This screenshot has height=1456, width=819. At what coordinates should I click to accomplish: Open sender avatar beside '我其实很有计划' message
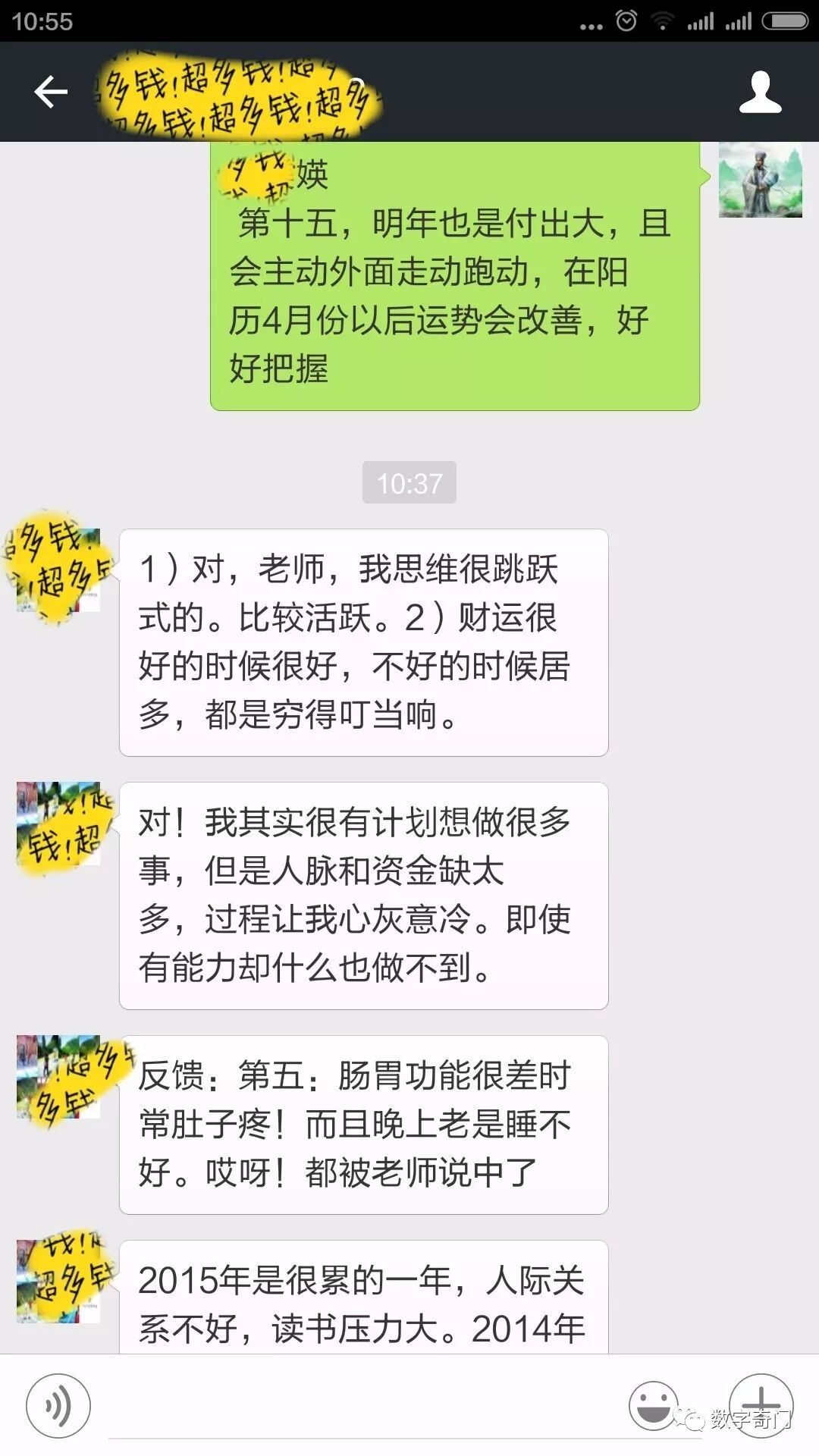tap(58, 824)
